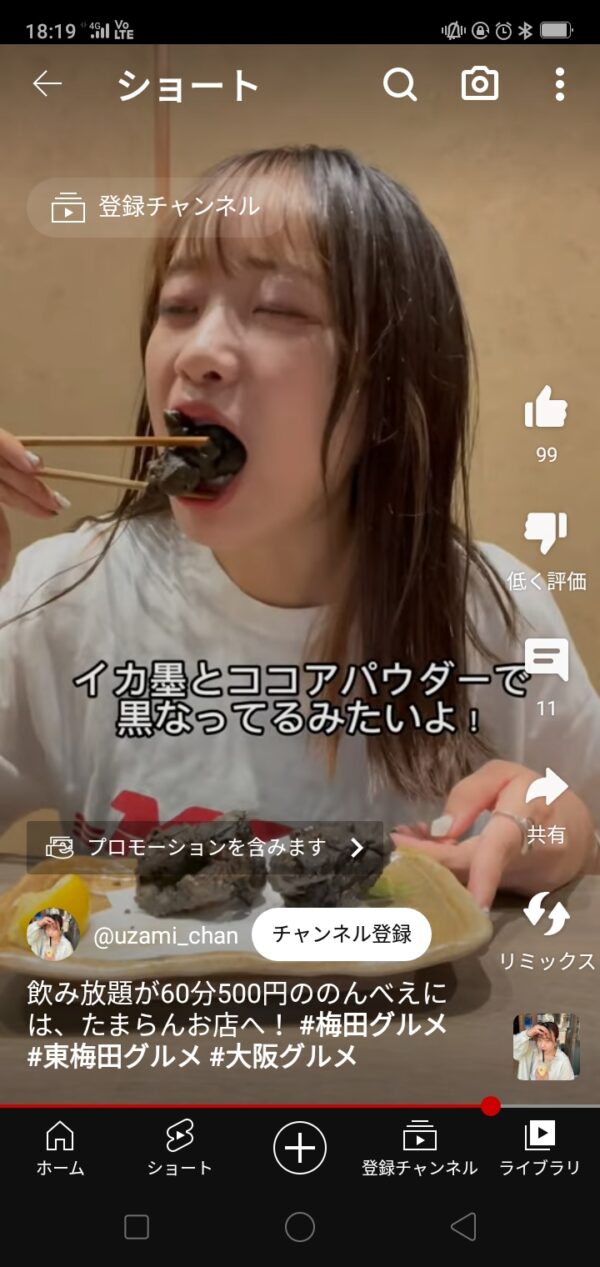
Task: Like this Short
Action: pos(546,411)
